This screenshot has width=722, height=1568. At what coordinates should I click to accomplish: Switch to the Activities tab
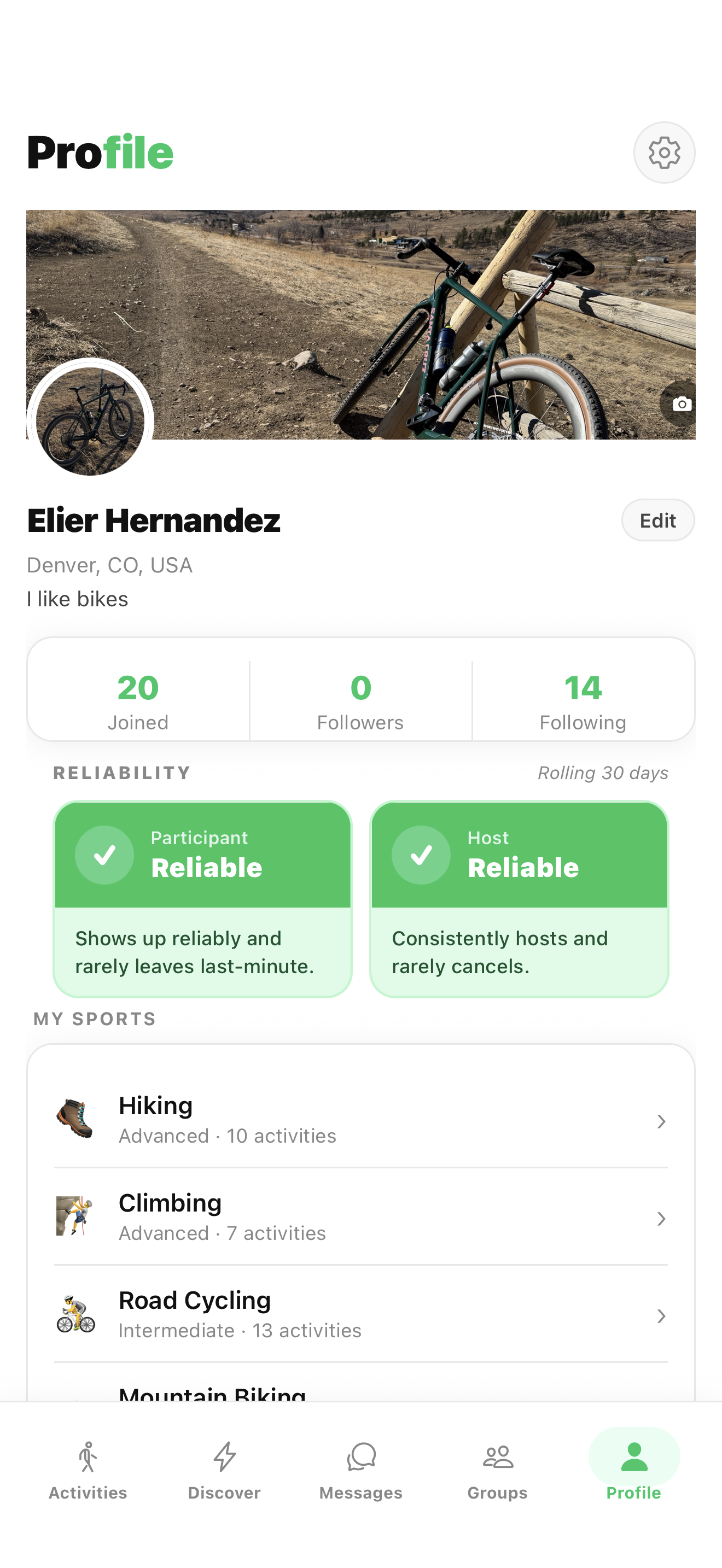point(88,1471)
